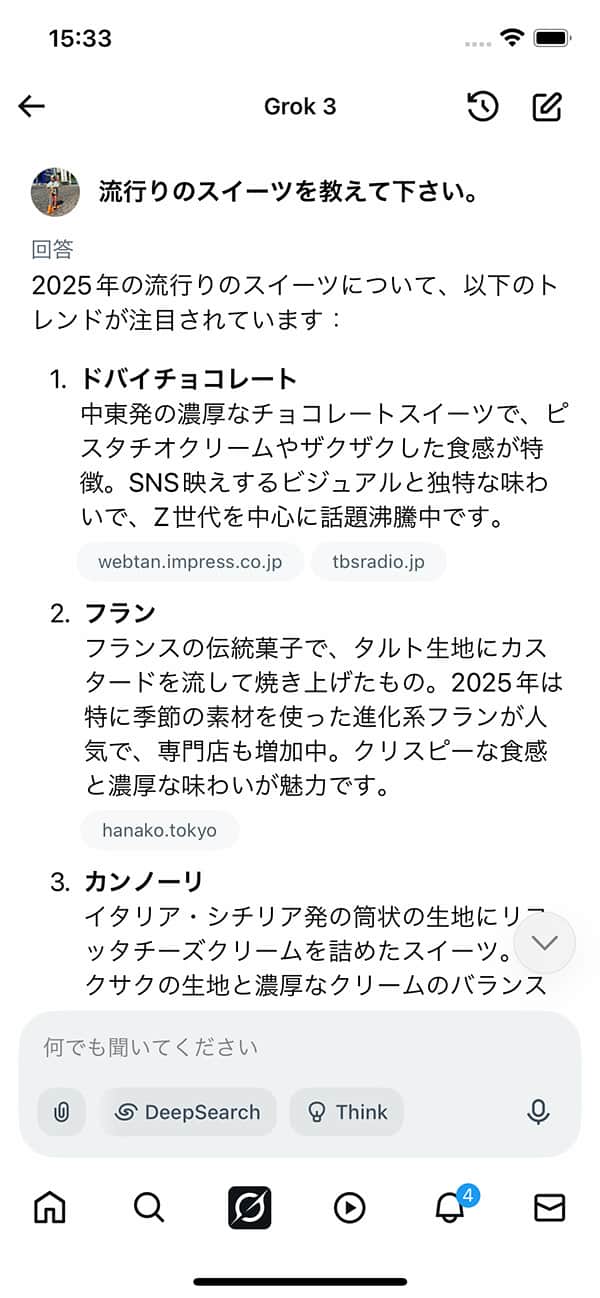The image size is (600, 1298).
Task: Switch to the Search tab
Action: [149, 1208]
